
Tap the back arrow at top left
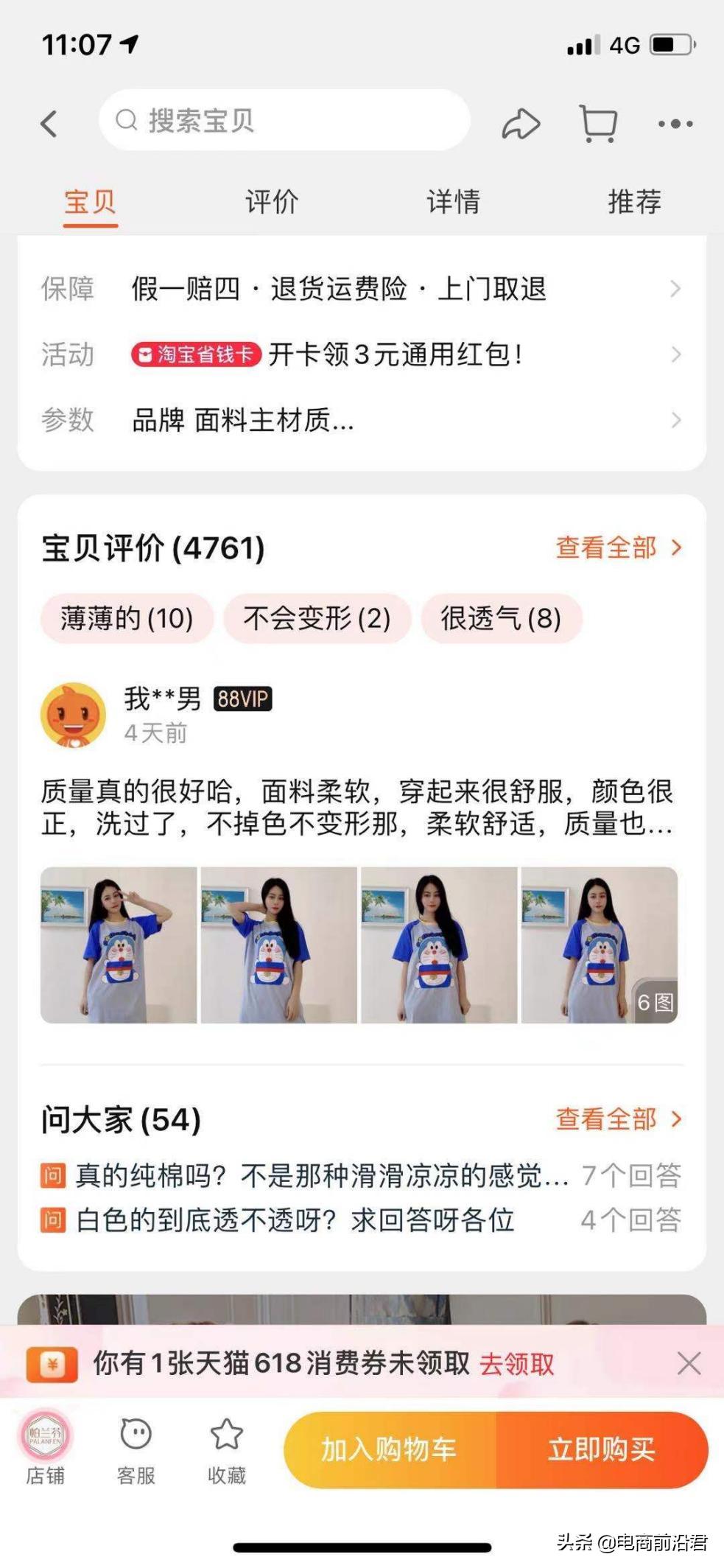pos(49,122)
